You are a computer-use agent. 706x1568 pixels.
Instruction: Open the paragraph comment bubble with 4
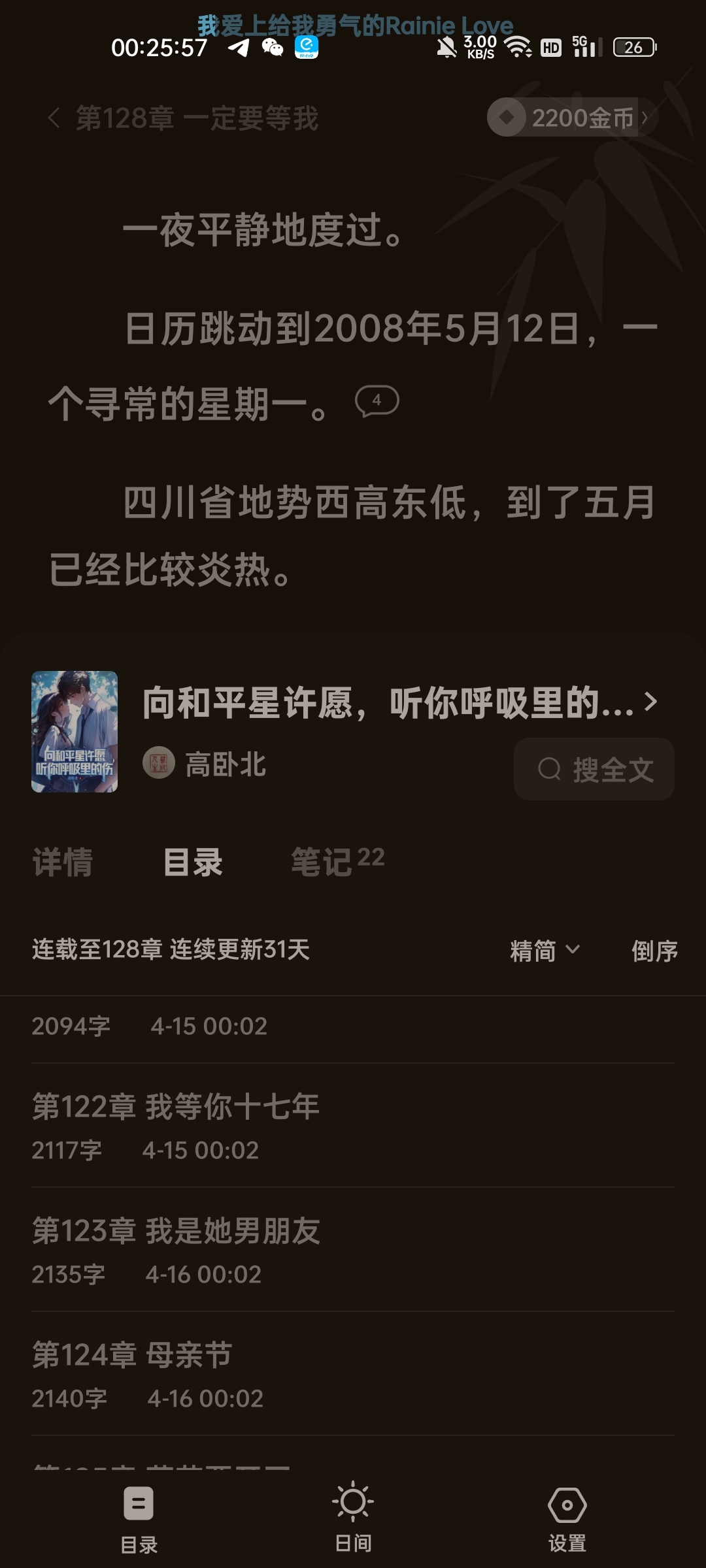tap(377, 400)
